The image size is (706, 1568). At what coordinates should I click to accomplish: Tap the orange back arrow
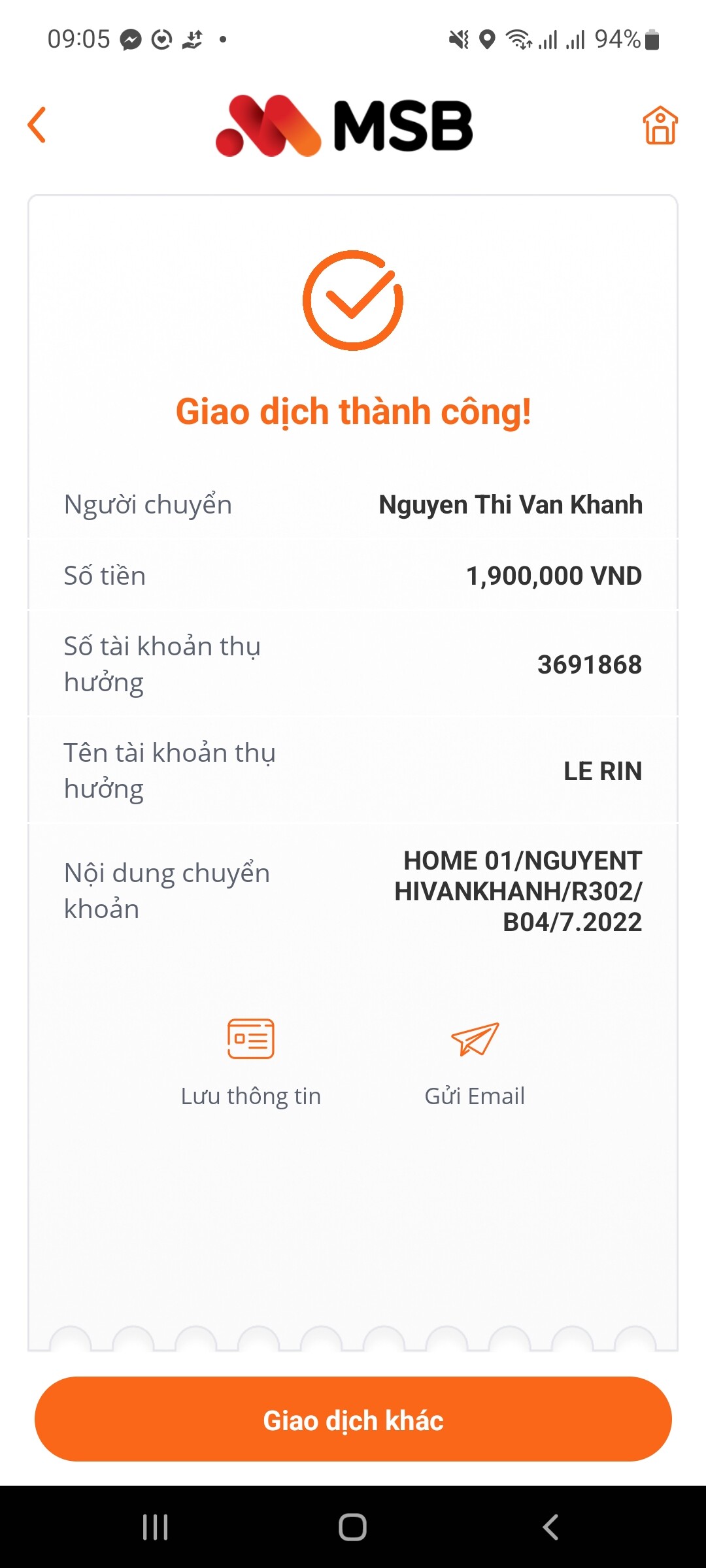click(x=37, y=125)
